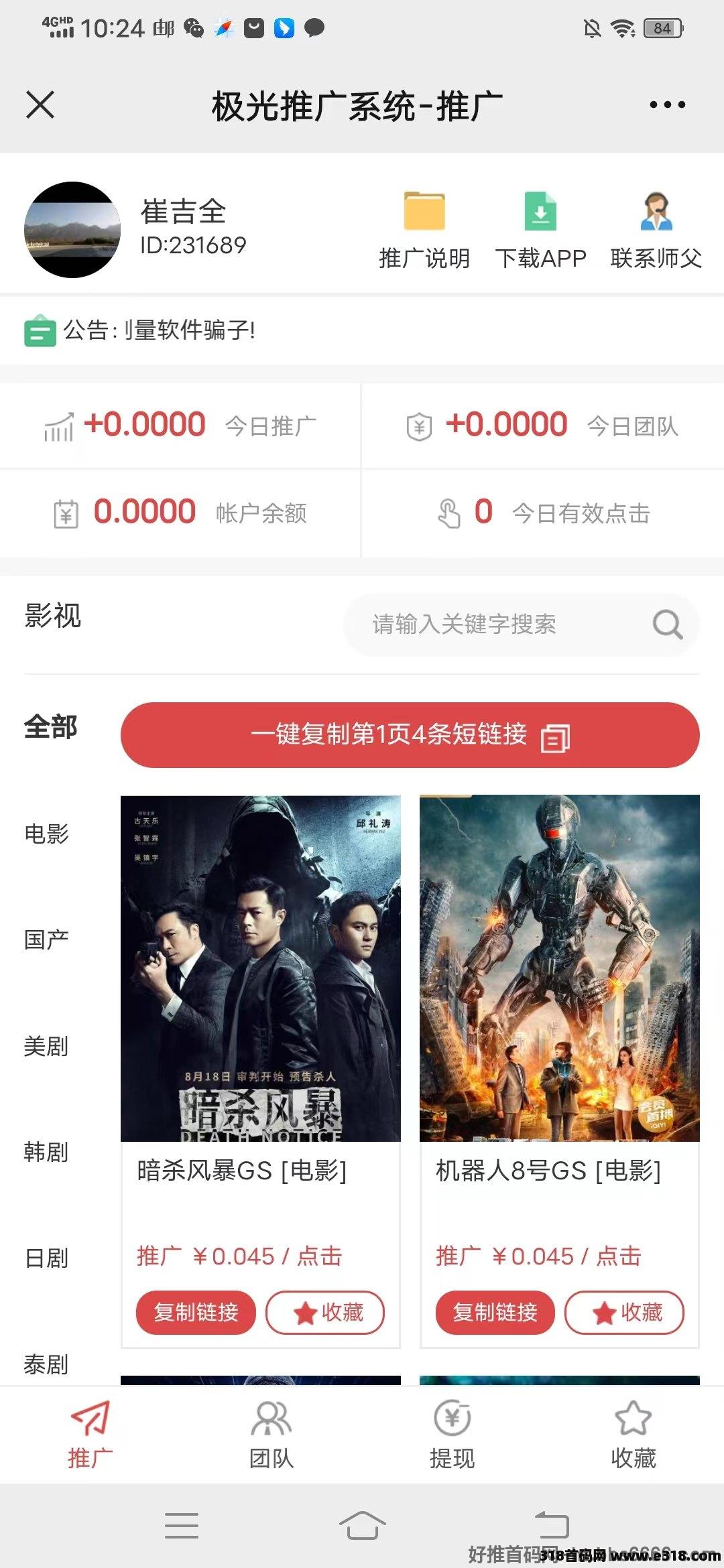This screenshot has height=1568, width=724.
Task: Select the 美剧 category
Action: tap(46, 1046)
